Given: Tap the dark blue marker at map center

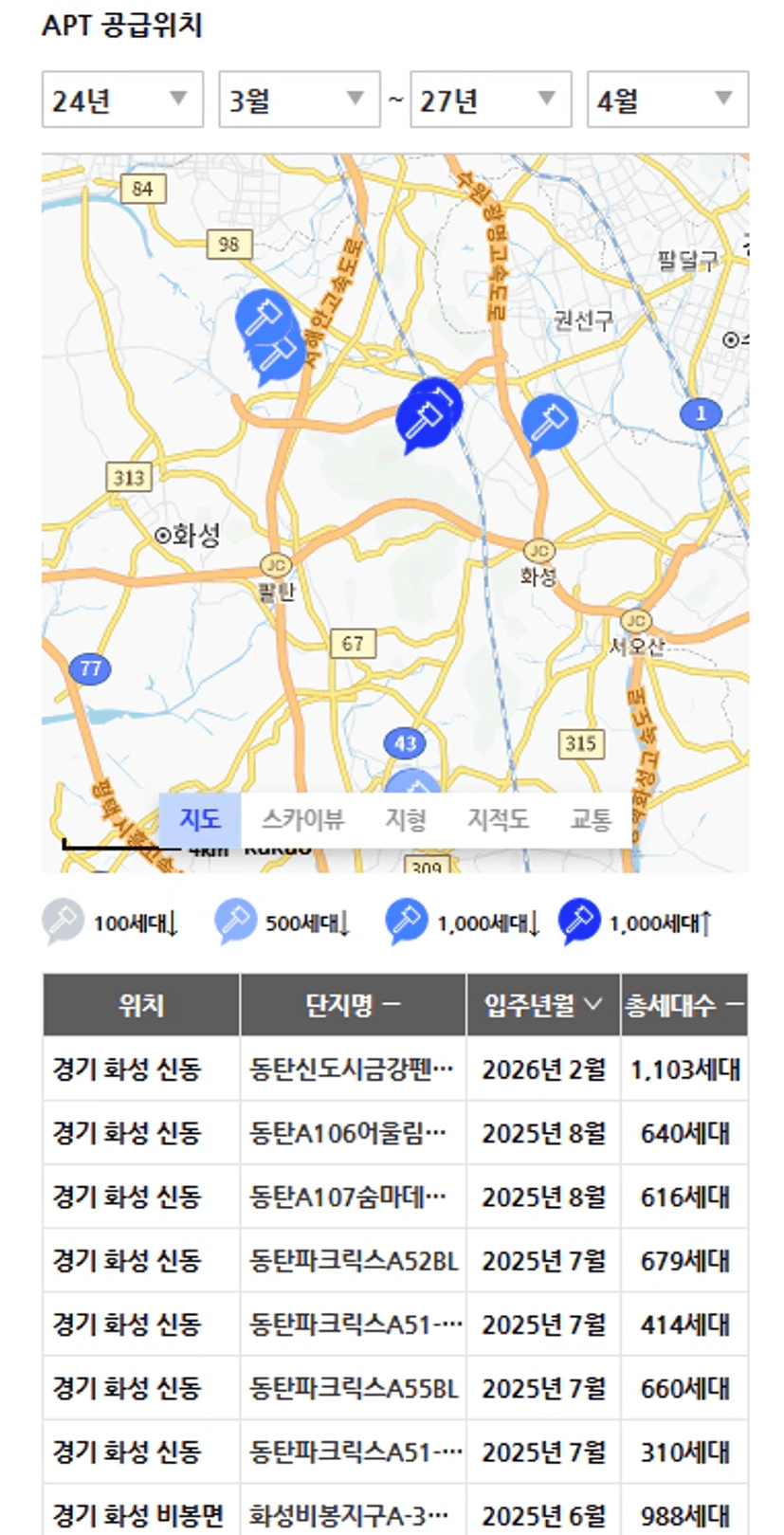Looking at the screenshot, I should coord(428,413).
